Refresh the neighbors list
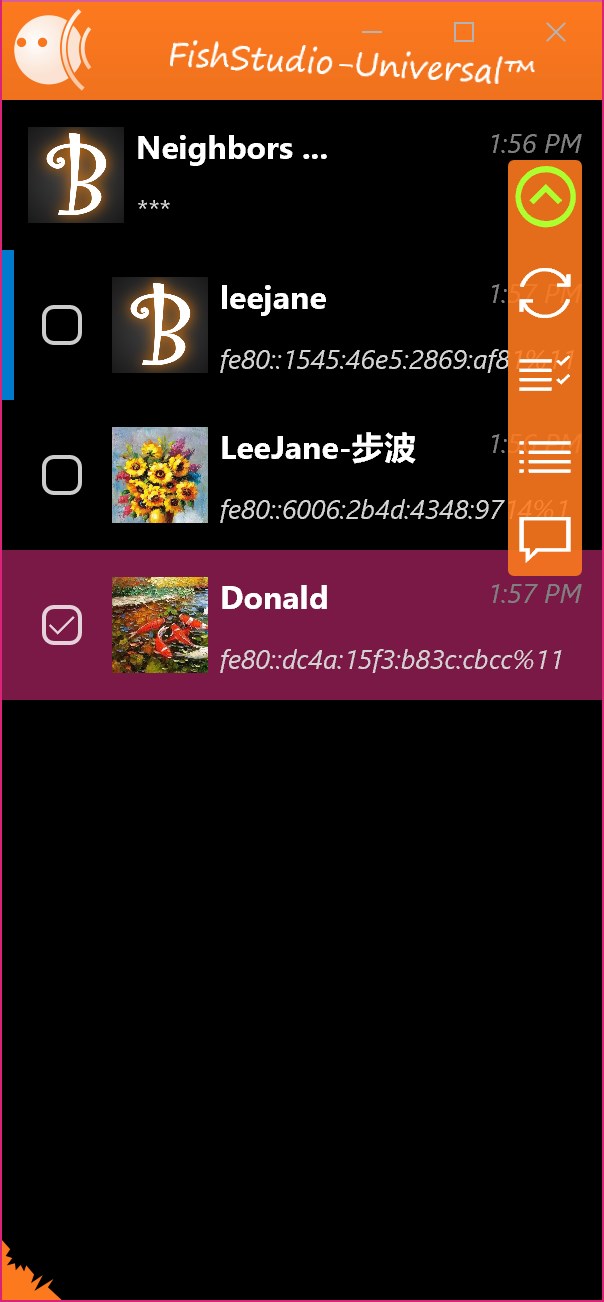604x1302 pixels. (x=545, y=293)
